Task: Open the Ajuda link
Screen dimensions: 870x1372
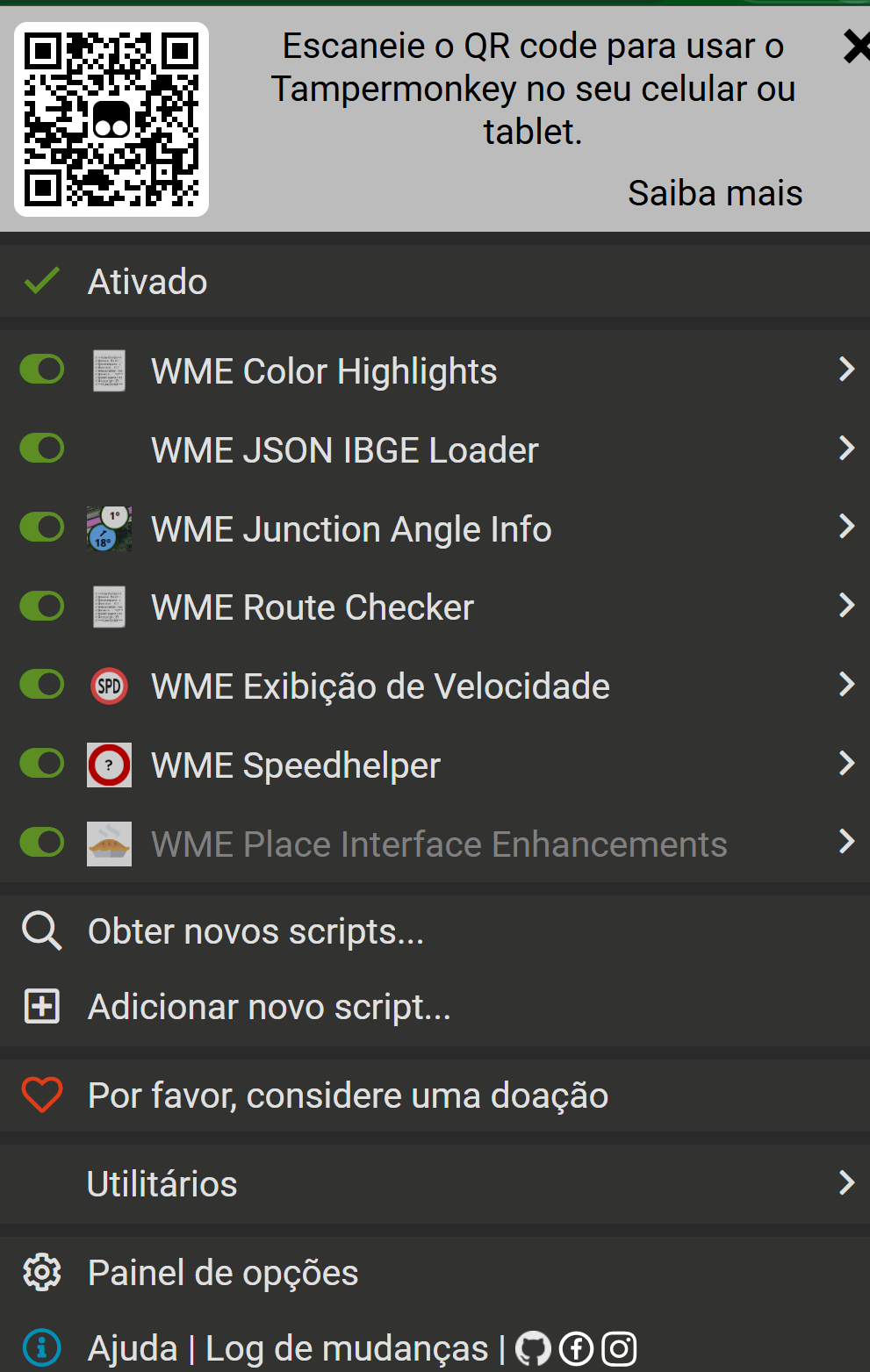Action: click(133, 1348)
